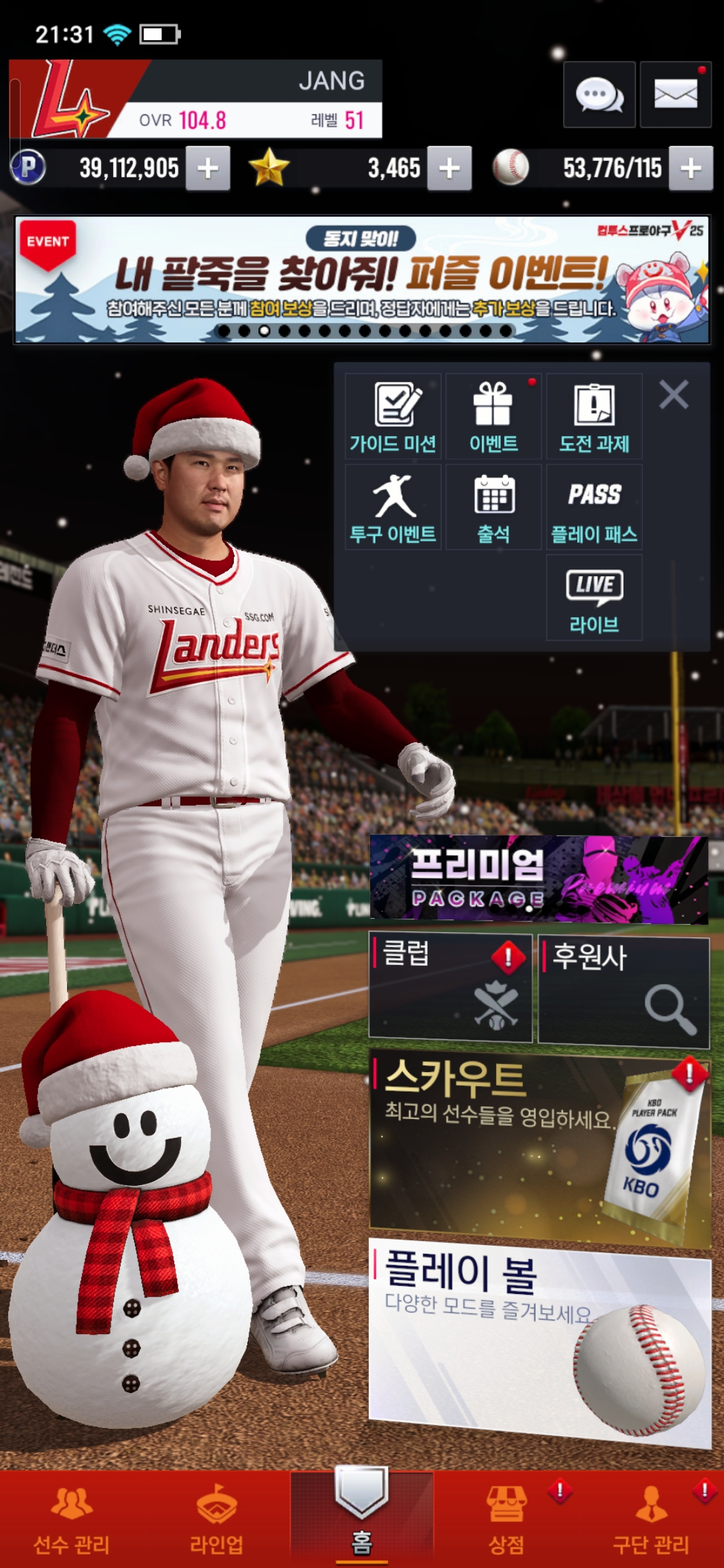Open the 후원사 sponsor card
724x1568 pixels.
click(x=623, y=990)
